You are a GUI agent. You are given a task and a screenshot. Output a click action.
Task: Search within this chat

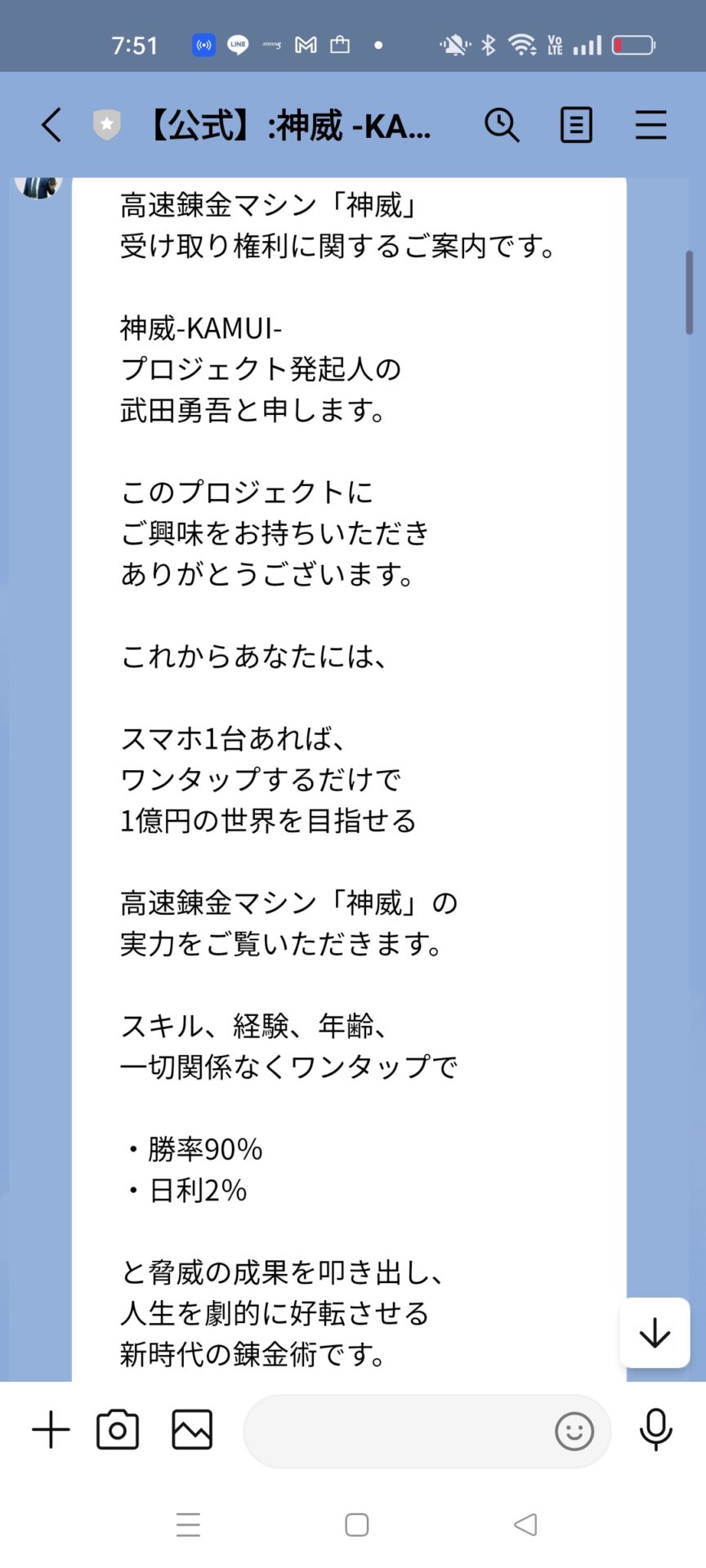tap(502, 126)
